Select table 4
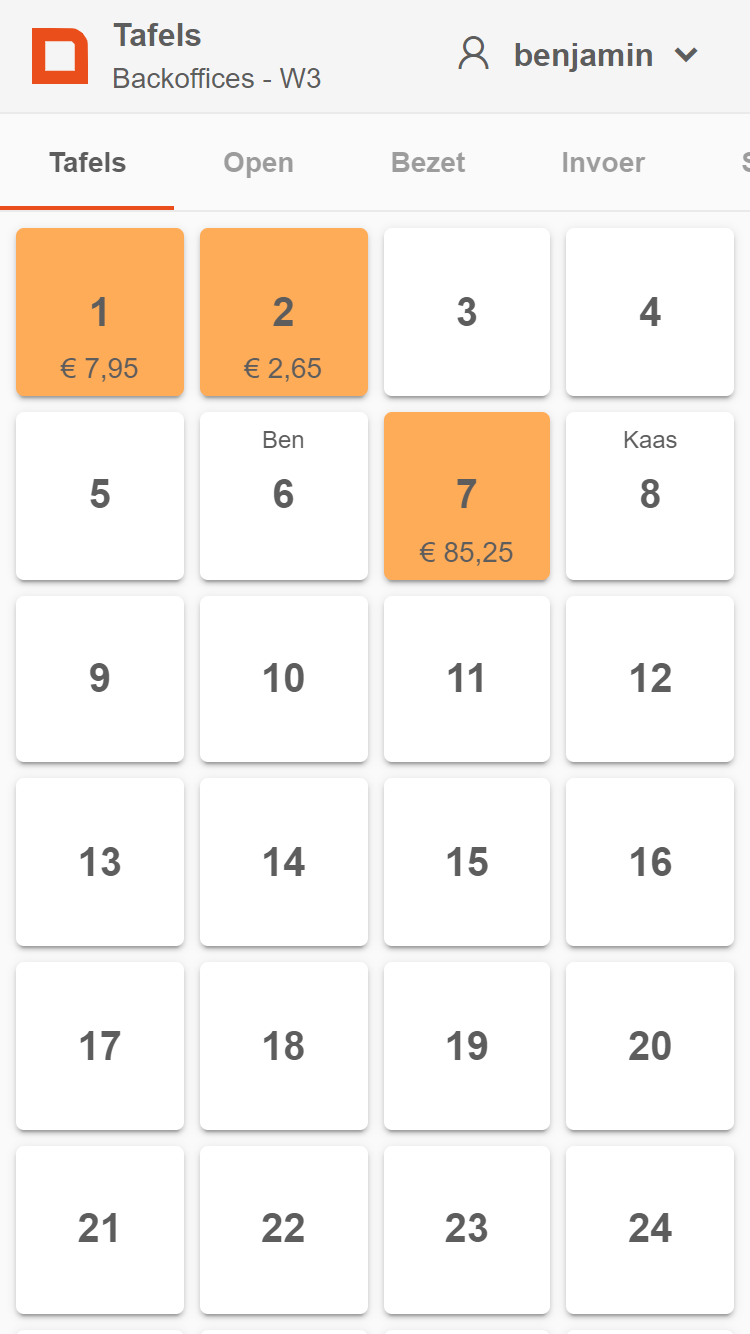Screen dimensions: 750x1334 coord(650,312)
